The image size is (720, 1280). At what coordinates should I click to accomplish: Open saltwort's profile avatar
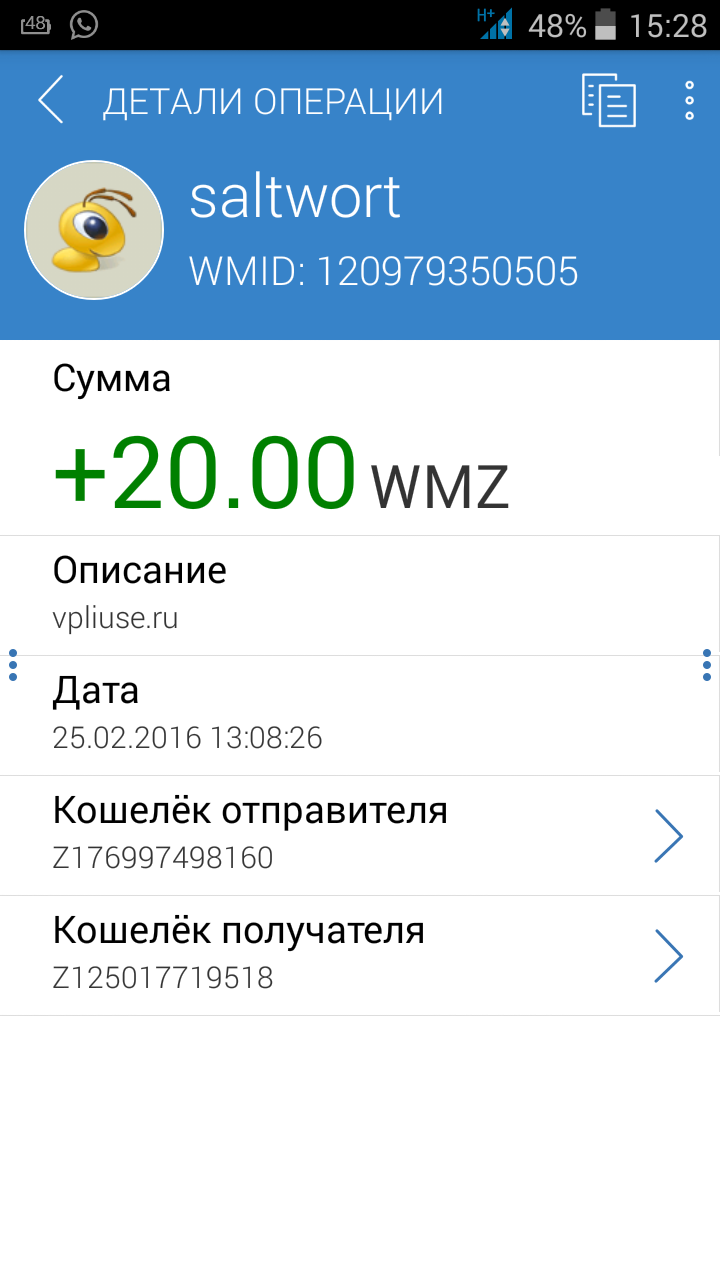[94, 230]
